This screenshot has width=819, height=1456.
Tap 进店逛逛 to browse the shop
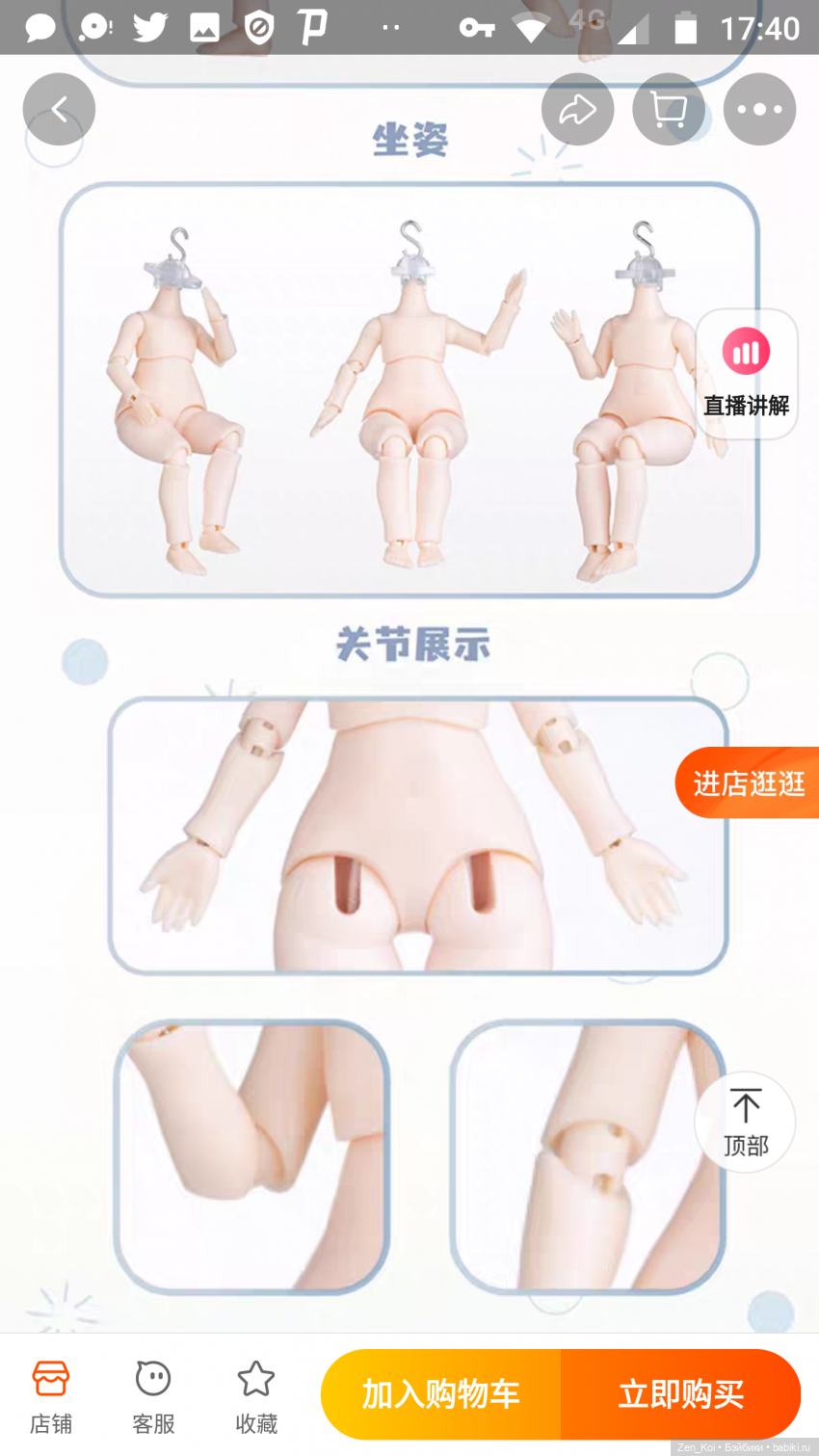749,783
